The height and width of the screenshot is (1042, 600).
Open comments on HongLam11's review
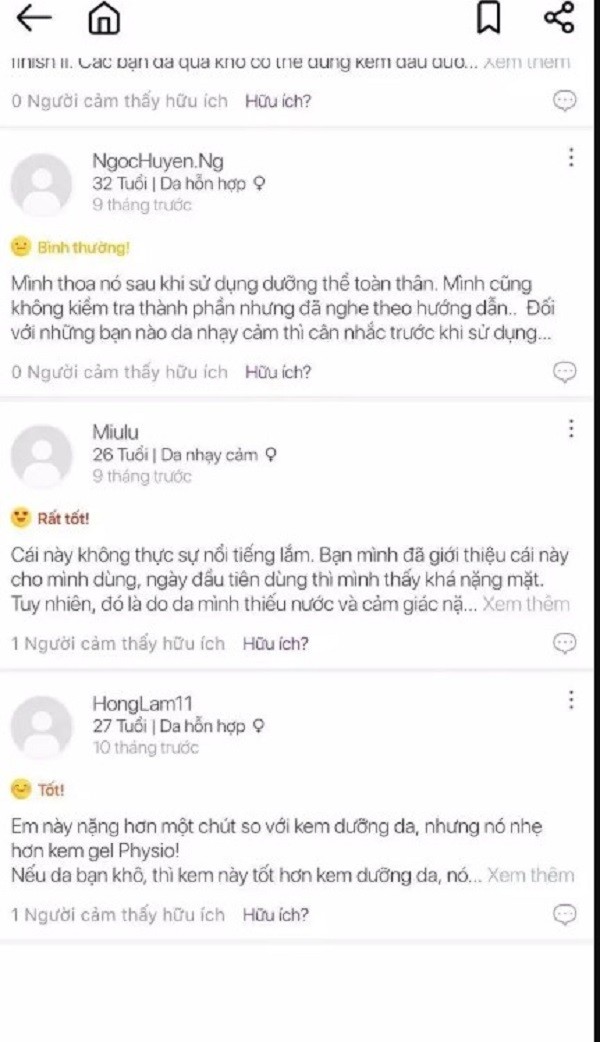(x=564, y=913)
